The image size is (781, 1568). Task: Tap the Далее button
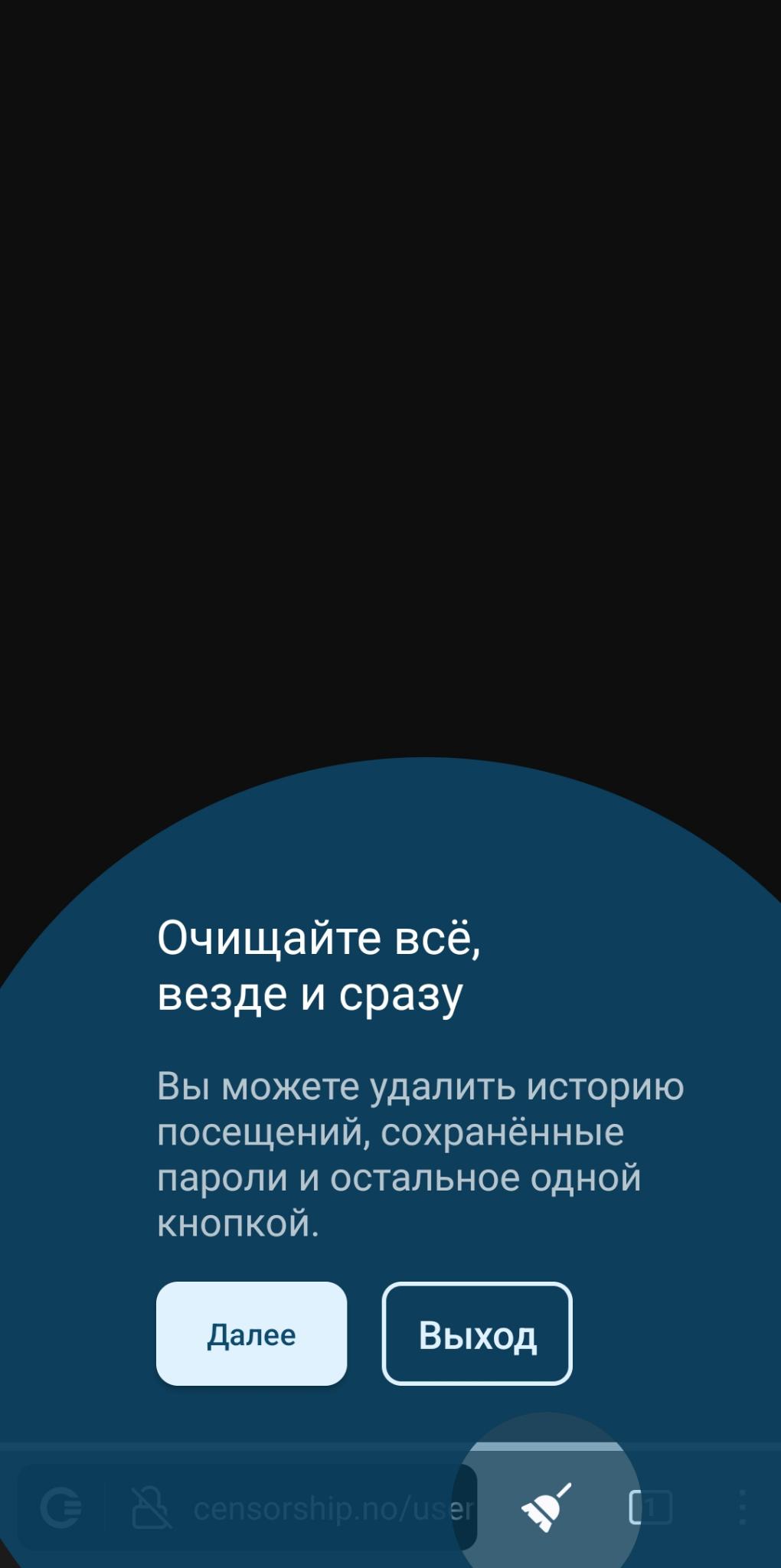pos(251,1334)
